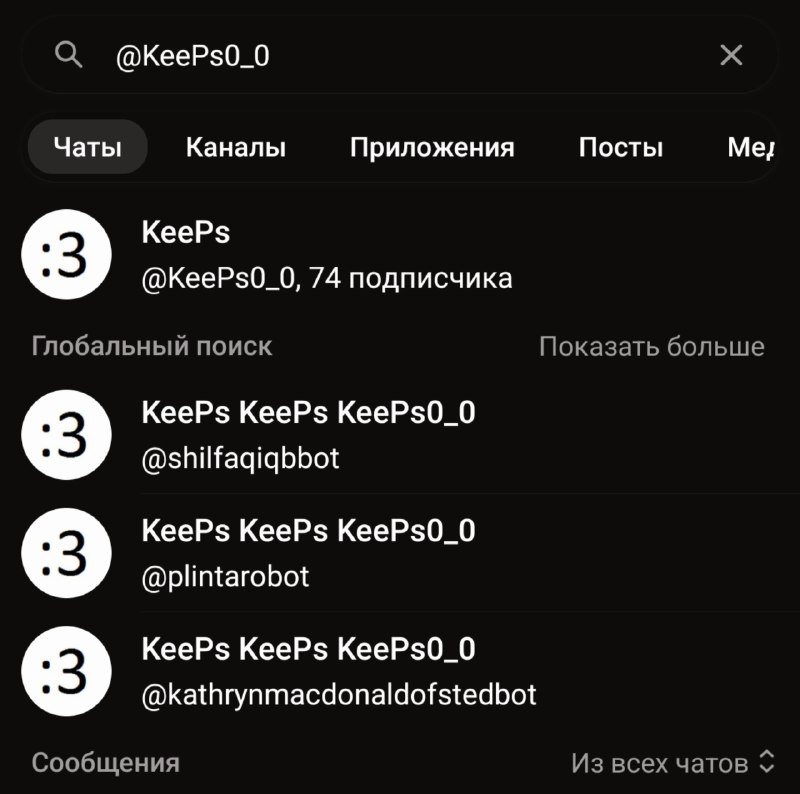Open the result @plintarobot
800x794 pixels.
[x=400, y=553]
